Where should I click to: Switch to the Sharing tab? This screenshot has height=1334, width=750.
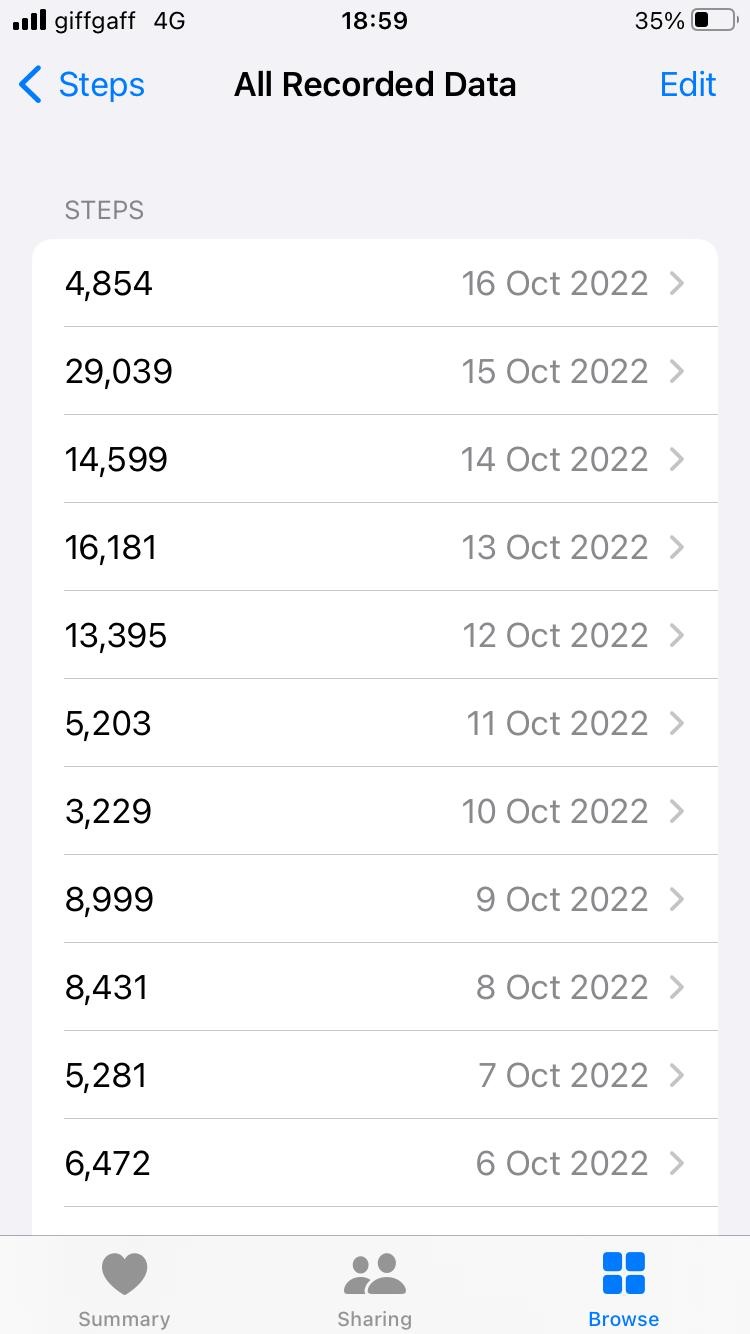[374, 1289]
